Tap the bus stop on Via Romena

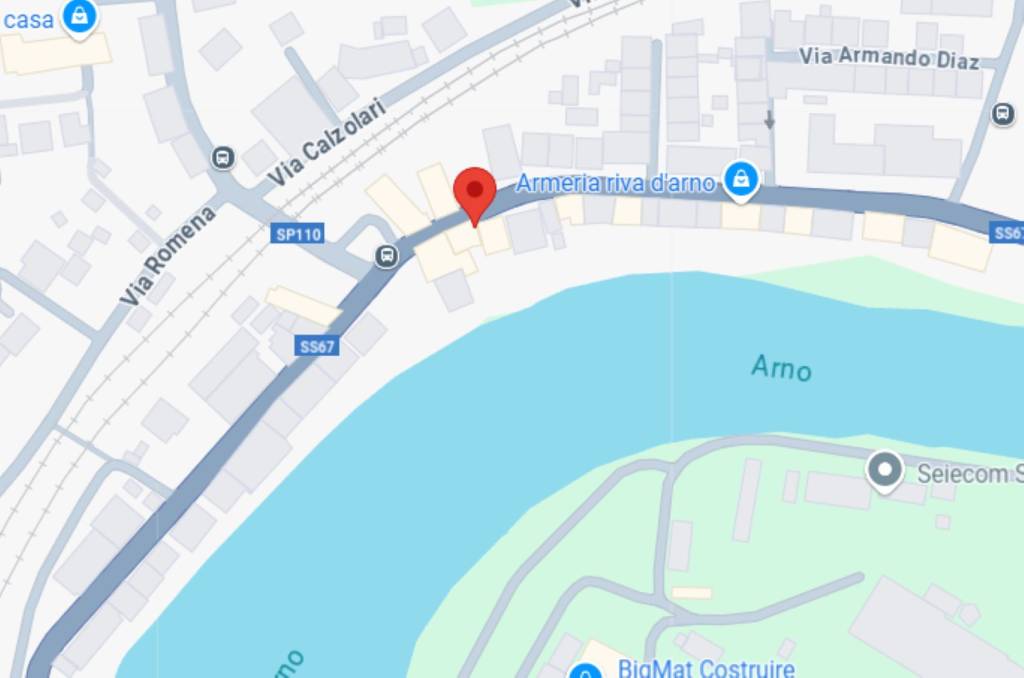coord(223,157)
